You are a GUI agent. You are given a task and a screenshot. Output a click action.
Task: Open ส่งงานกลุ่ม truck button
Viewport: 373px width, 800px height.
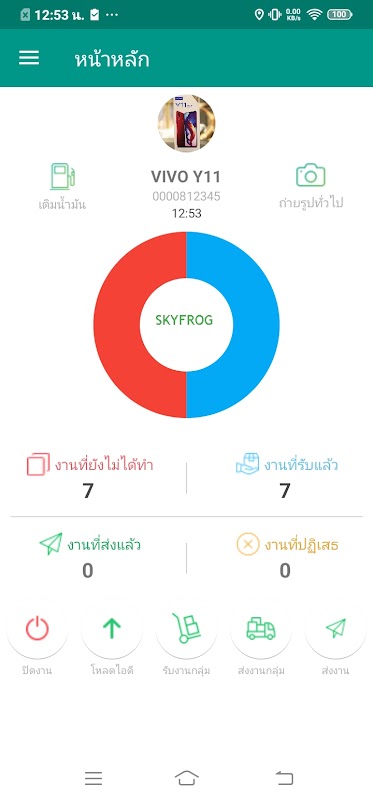(x=261, y=629)
